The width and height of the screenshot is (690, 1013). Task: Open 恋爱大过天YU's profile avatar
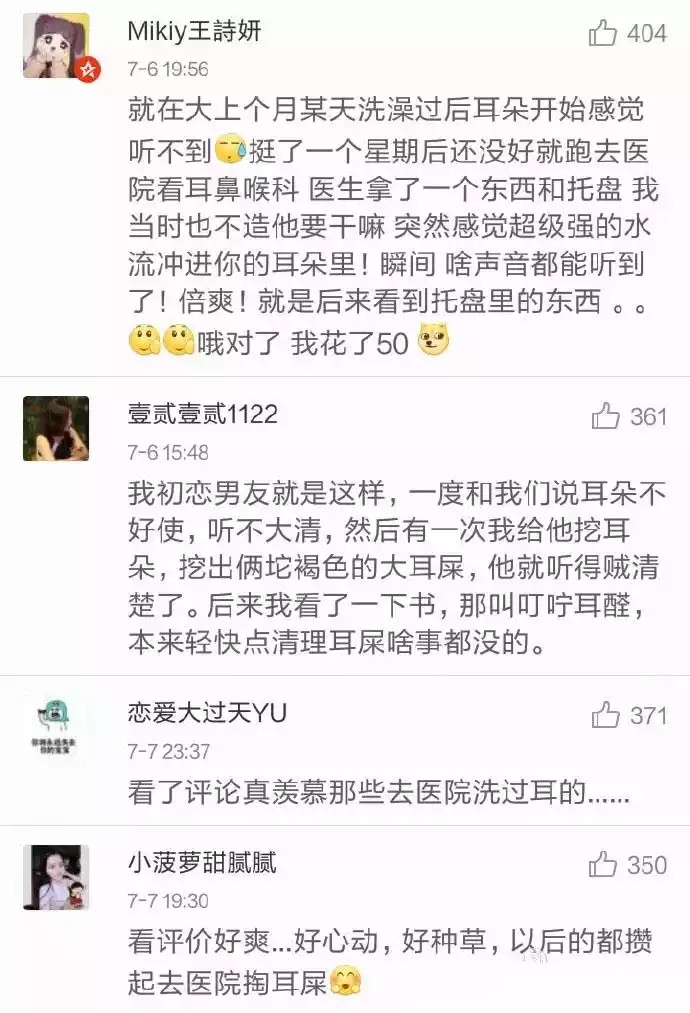pos(56,728)
